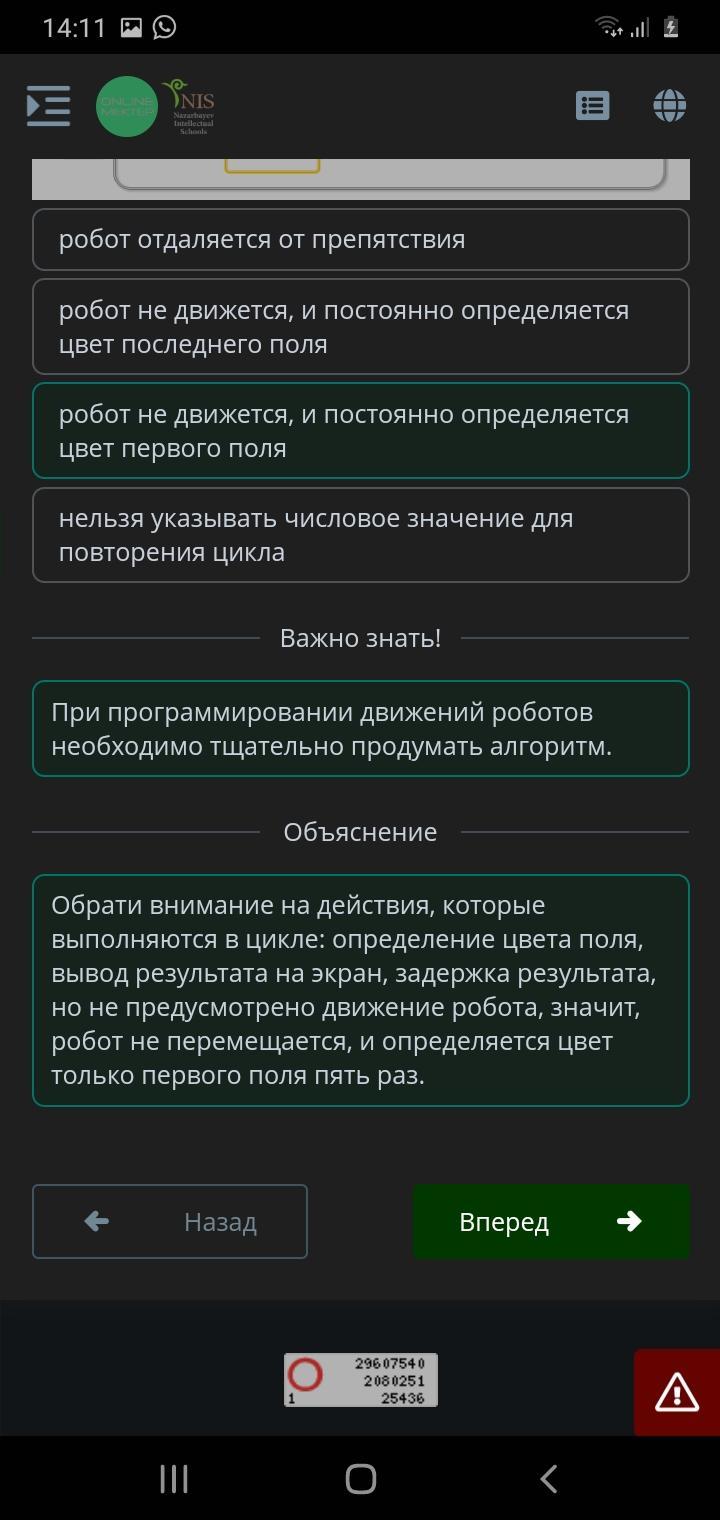The width and height of the screenshot is (720, 1520).
Task: Choose answer about цвет первого поля
Action: point(361,431)
